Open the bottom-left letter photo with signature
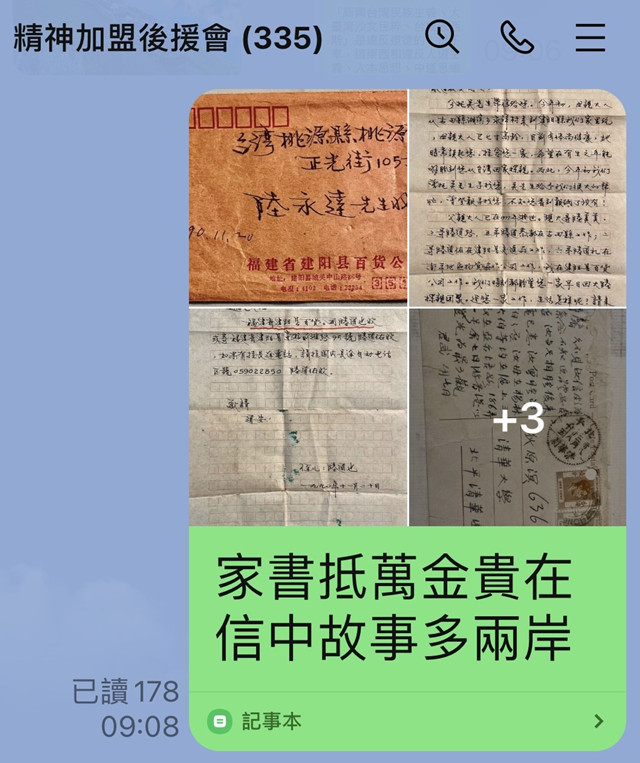The image size is (640, 763). click(x=298, y=416)
